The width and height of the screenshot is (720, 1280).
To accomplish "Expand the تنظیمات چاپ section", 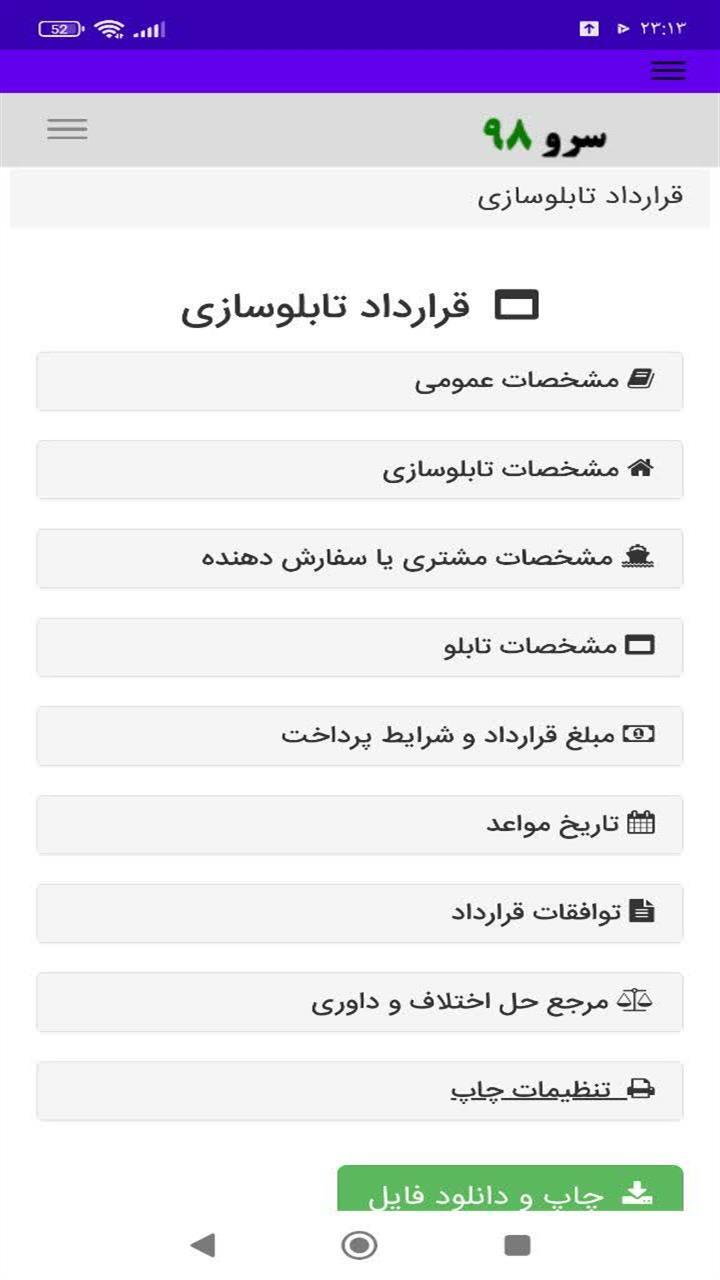I will click(360, 1090).
